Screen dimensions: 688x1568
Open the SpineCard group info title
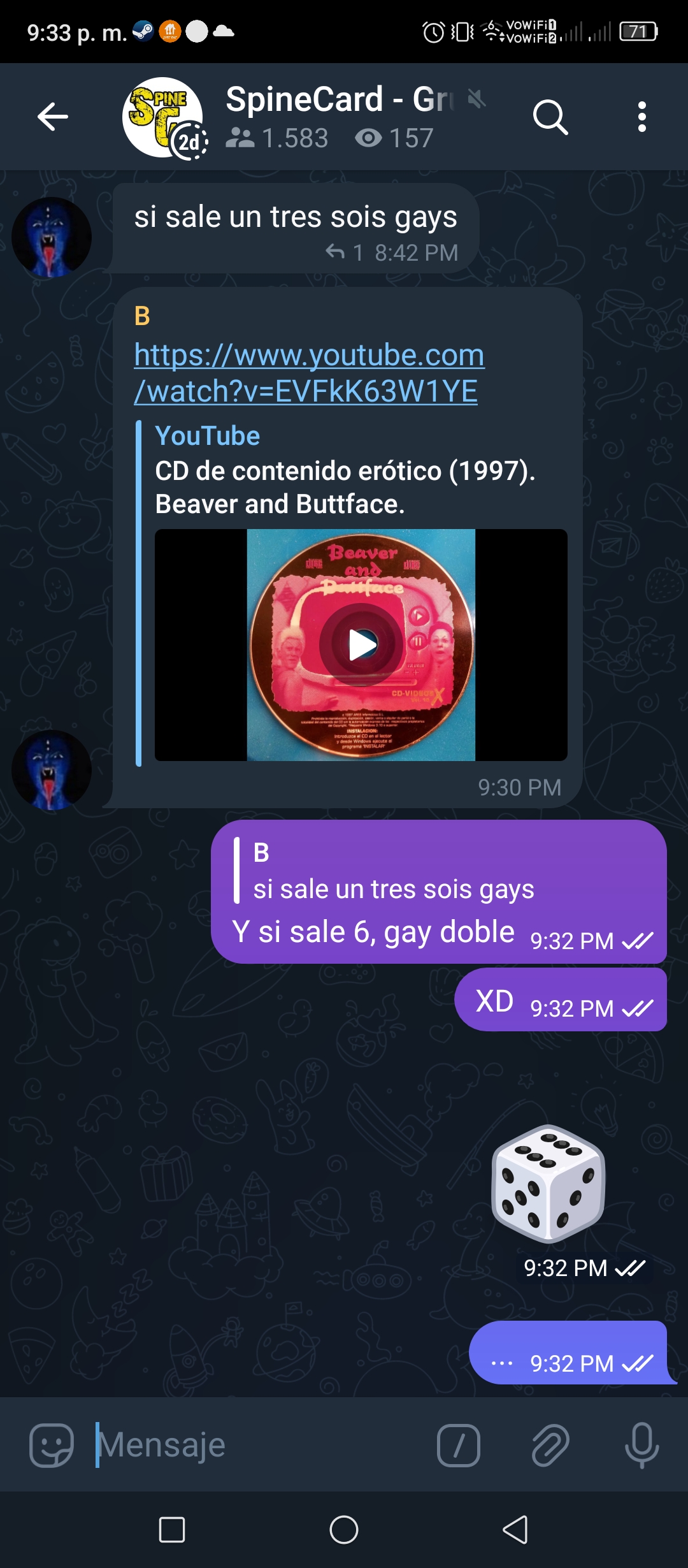[340, 100]
